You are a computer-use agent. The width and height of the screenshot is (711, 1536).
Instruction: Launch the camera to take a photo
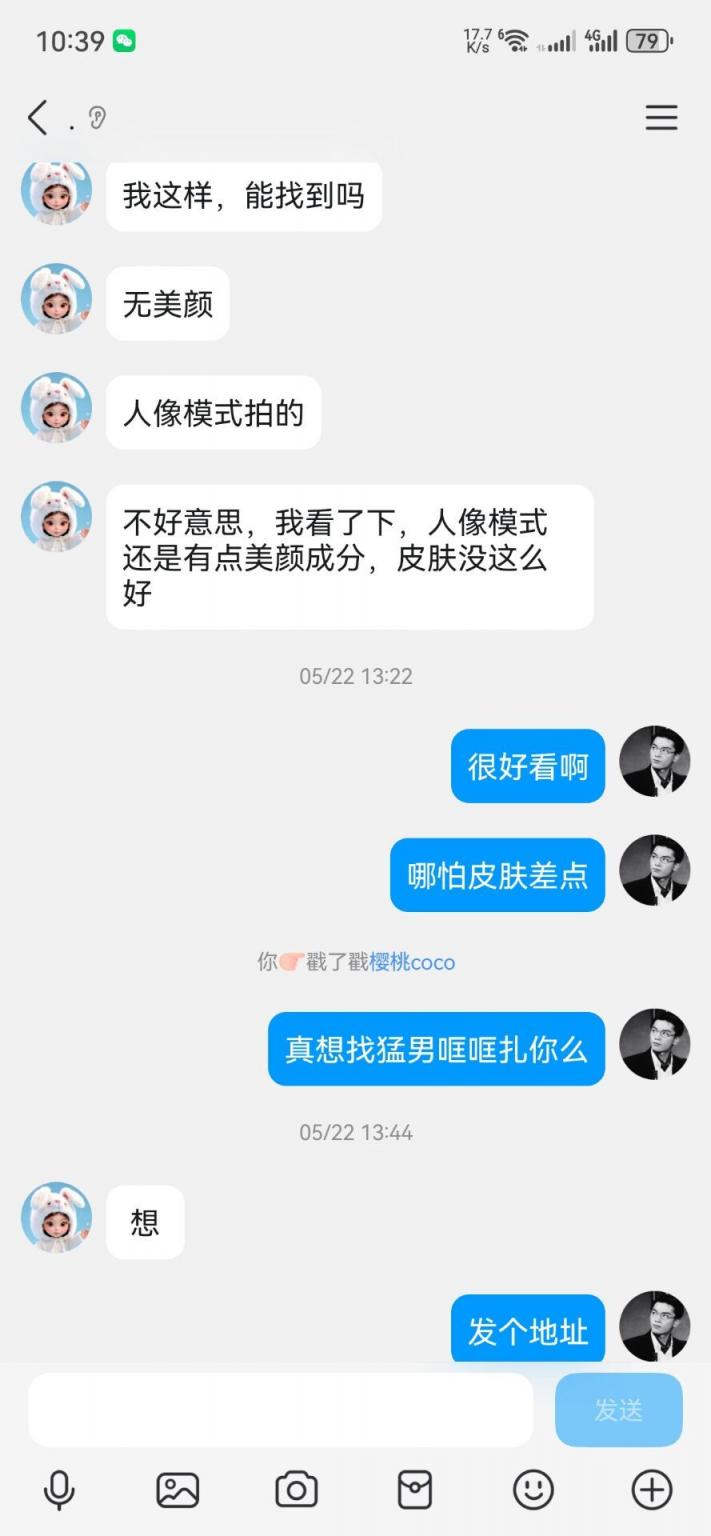pos(296,1490)
